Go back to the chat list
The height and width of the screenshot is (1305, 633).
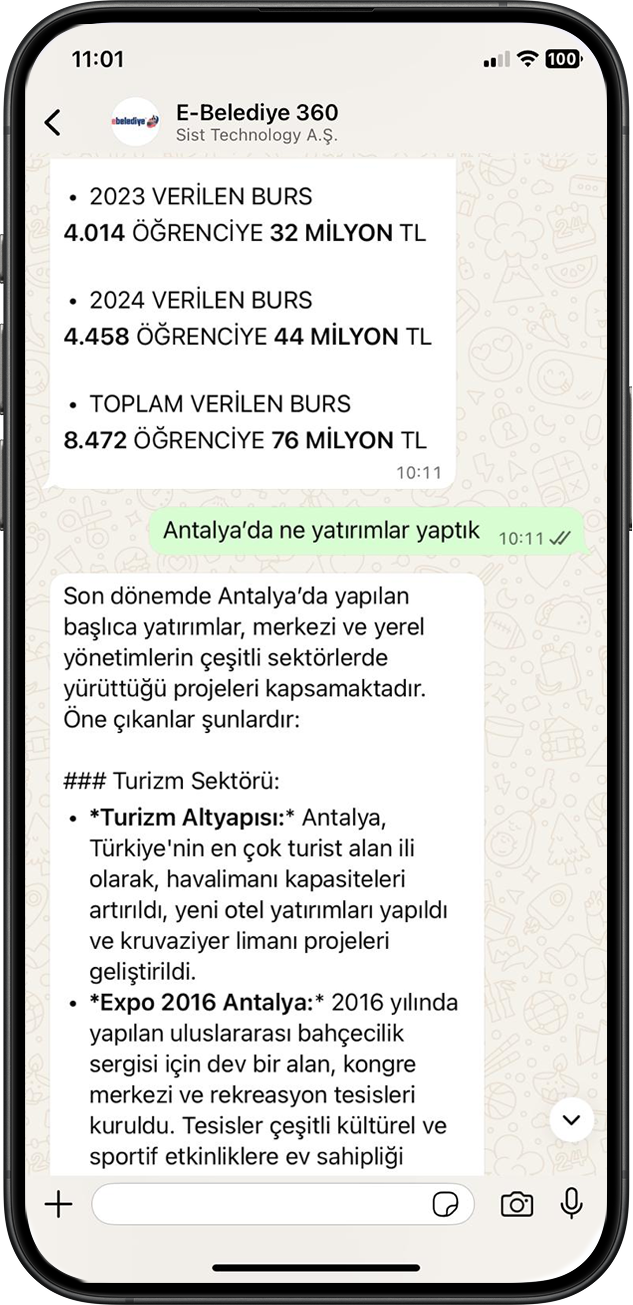[53, 122]
